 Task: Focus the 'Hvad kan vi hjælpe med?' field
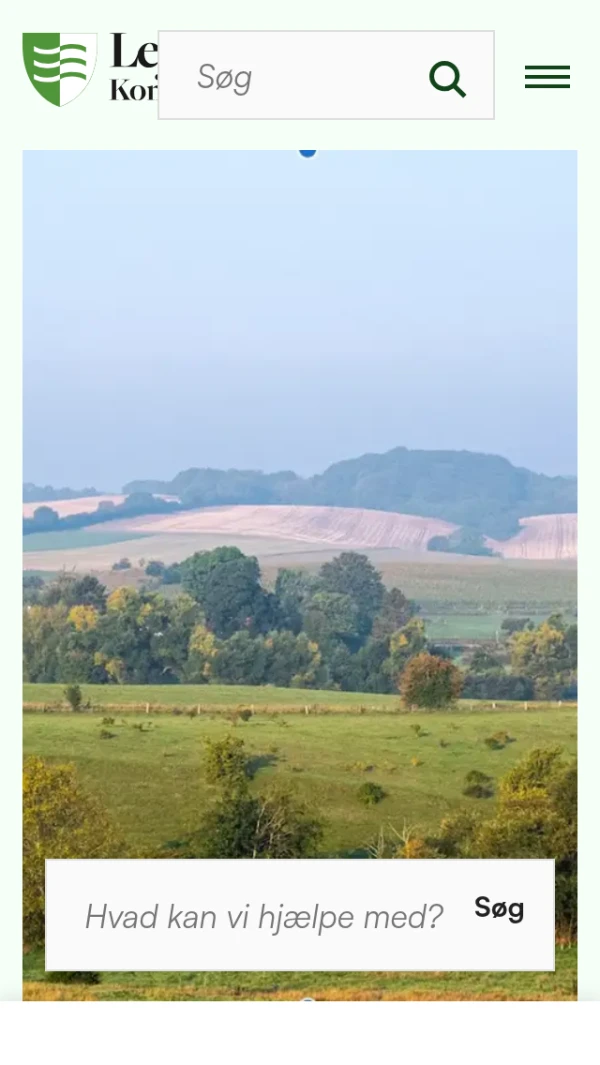(264, 916)
